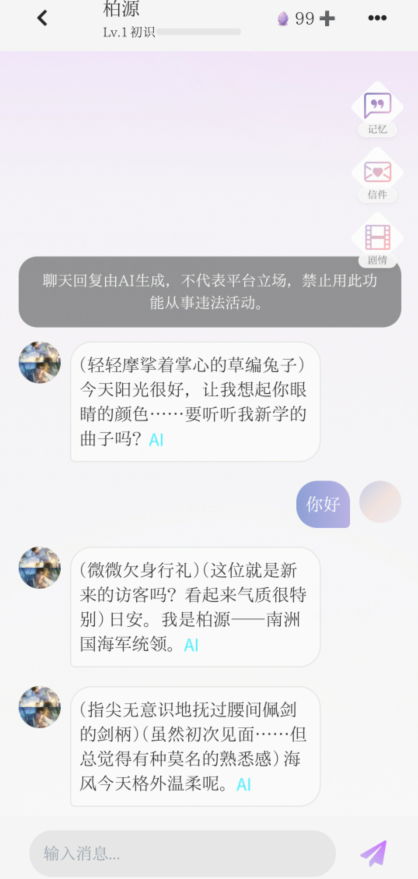Open the 剧情 story button
The image size is (418, 879).
coord(377,240)
